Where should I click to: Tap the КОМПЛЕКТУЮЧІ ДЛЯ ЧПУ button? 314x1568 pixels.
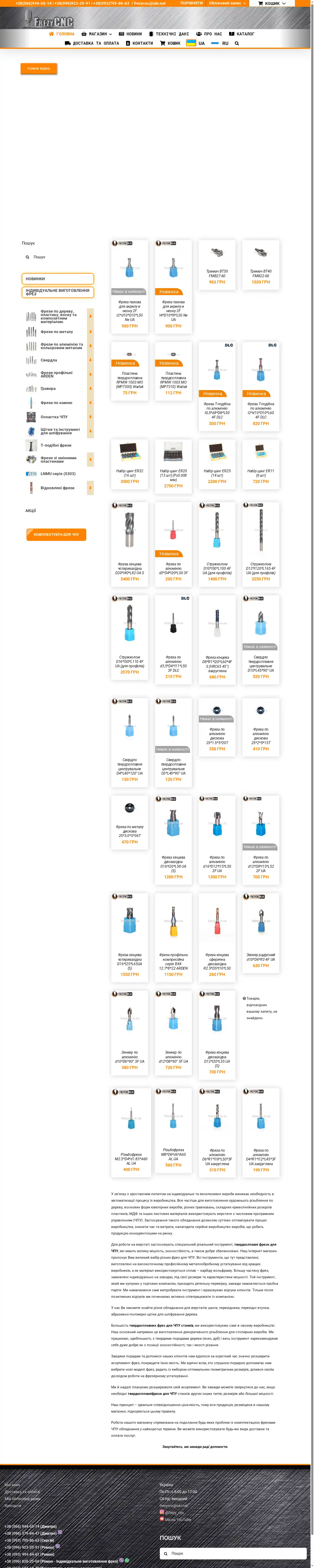[x=56, y=534]
